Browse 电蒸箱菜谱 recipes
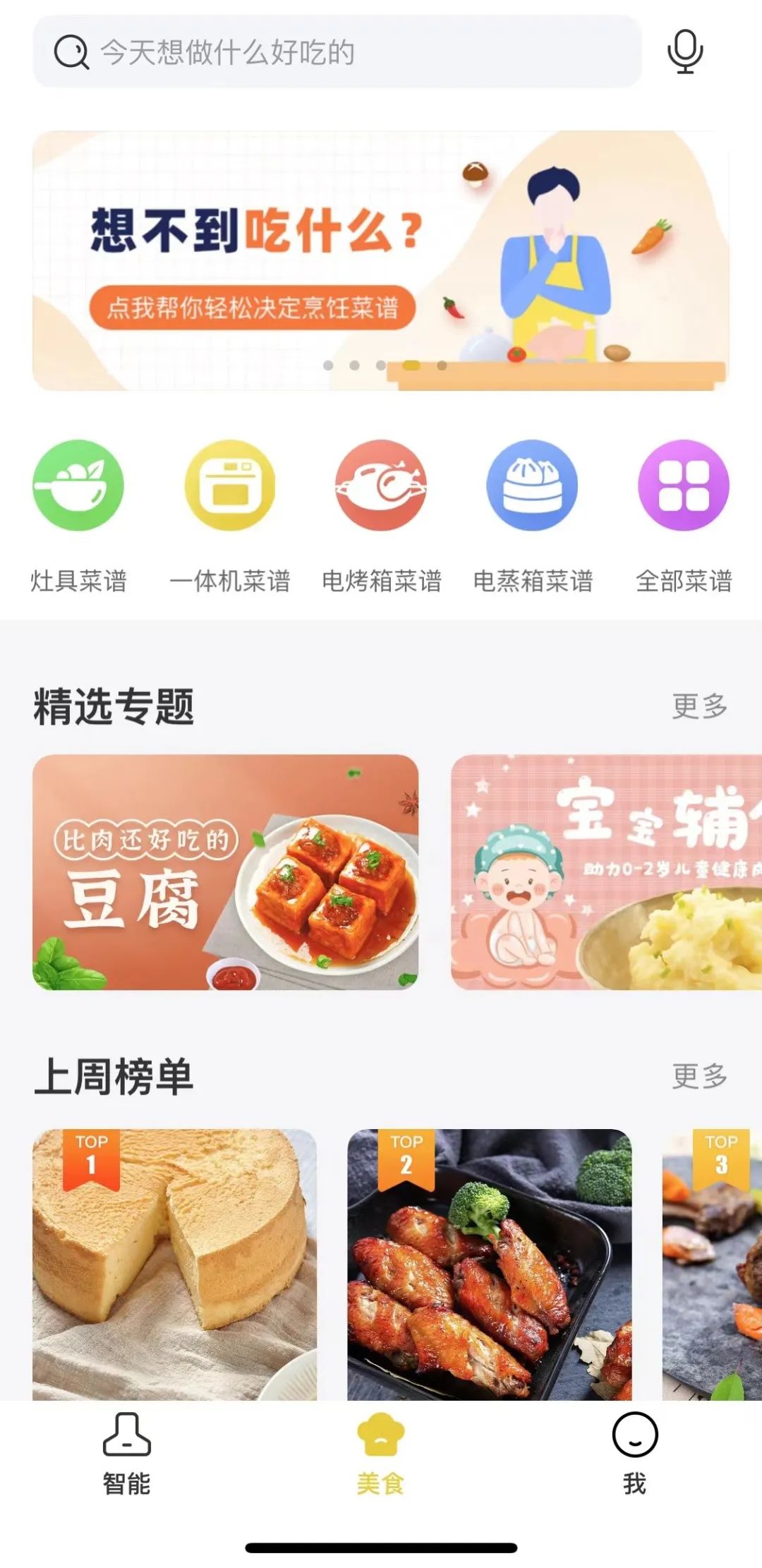 coord(533,486)
